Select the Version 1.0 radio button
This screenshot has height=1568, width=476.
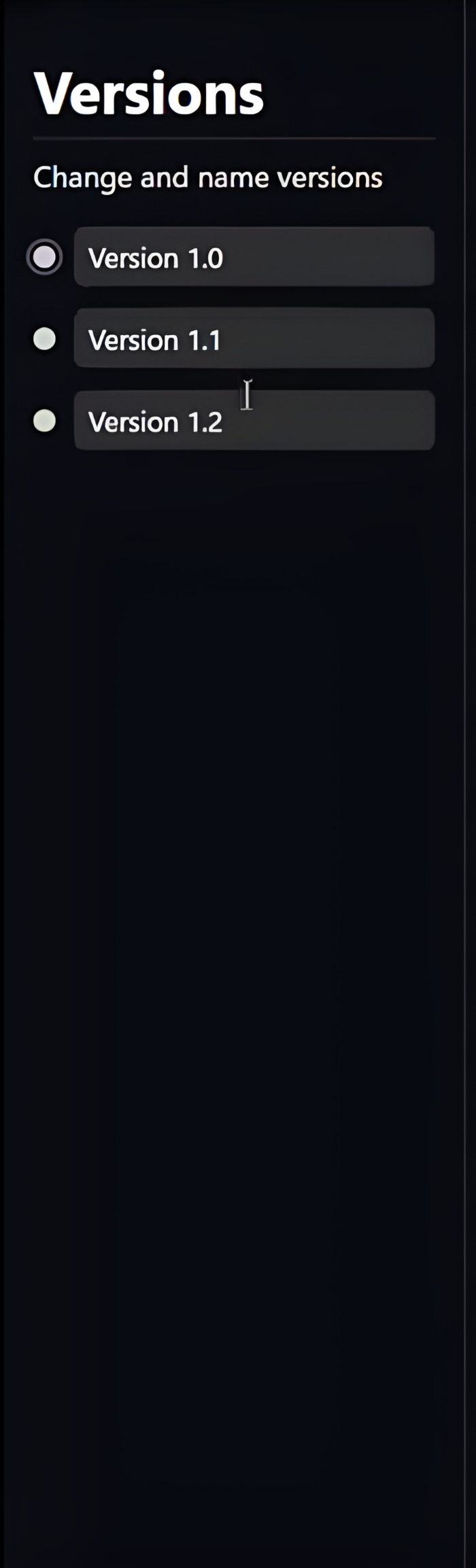click(45, 257)
